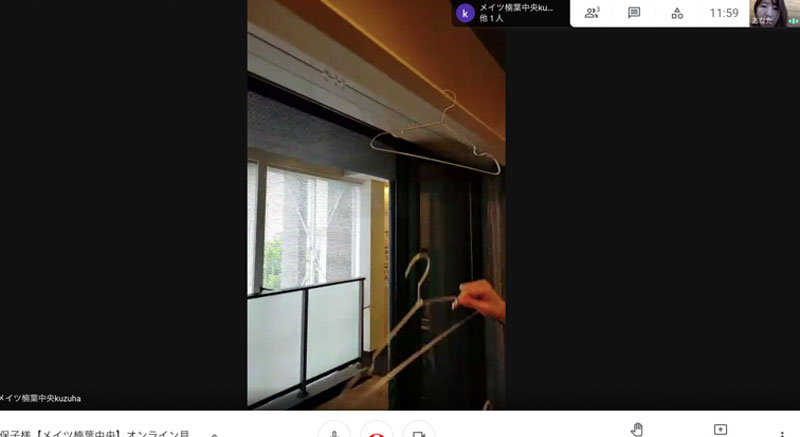
Task: Raise your hand in the meeting
Action: pos(637,429)
